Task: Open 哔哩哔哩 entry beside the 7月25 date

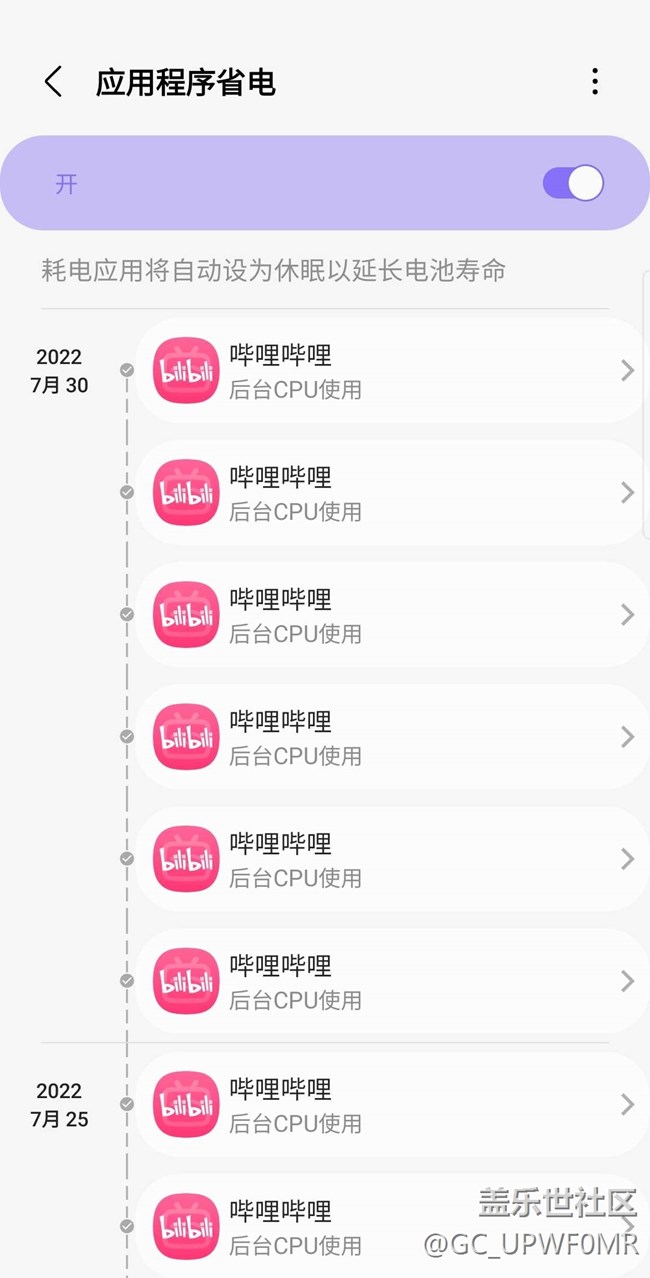Action: pos(390,1104)
